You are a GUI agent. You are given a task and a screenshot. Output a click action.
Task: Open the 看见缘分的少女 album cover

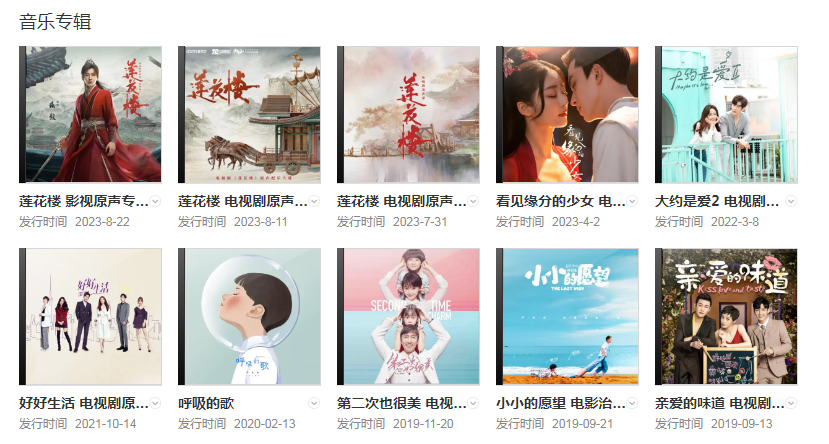[567, 115]
